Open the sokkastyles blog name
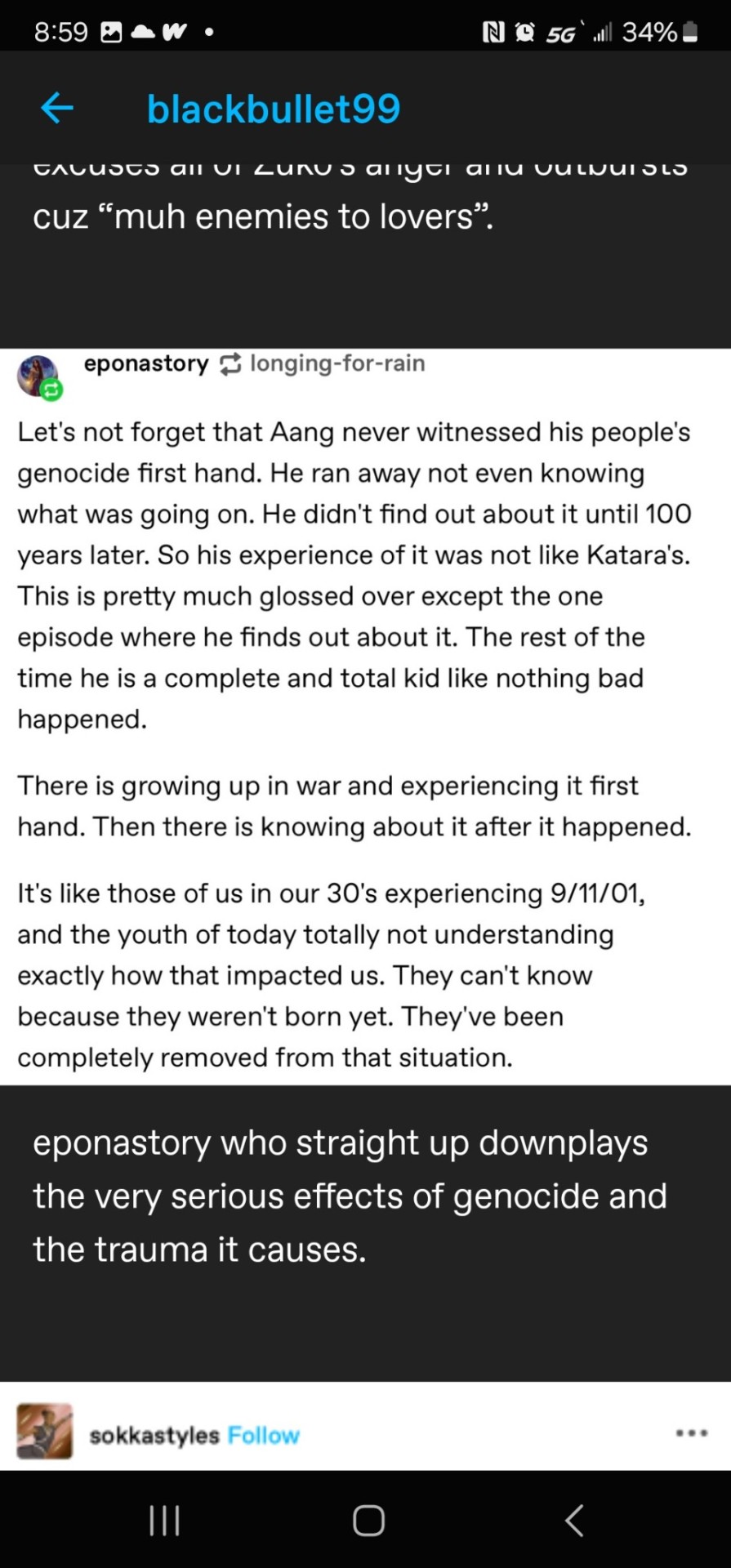 (154, 1435)
